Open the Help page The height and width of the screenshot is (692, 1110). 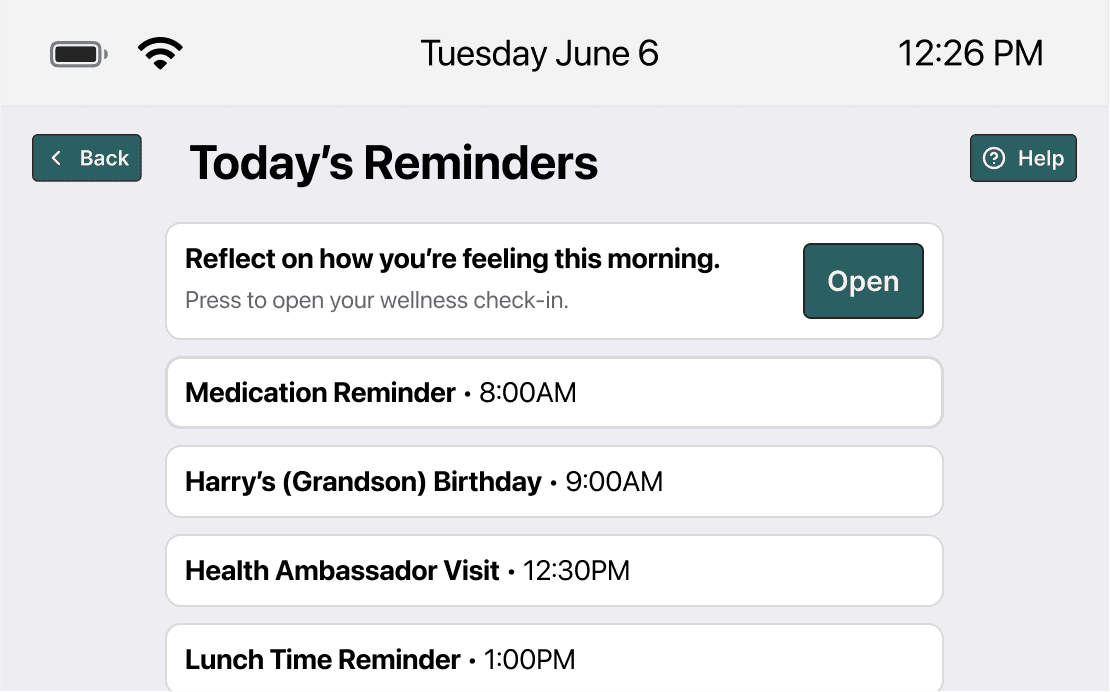click(1023, 158)
